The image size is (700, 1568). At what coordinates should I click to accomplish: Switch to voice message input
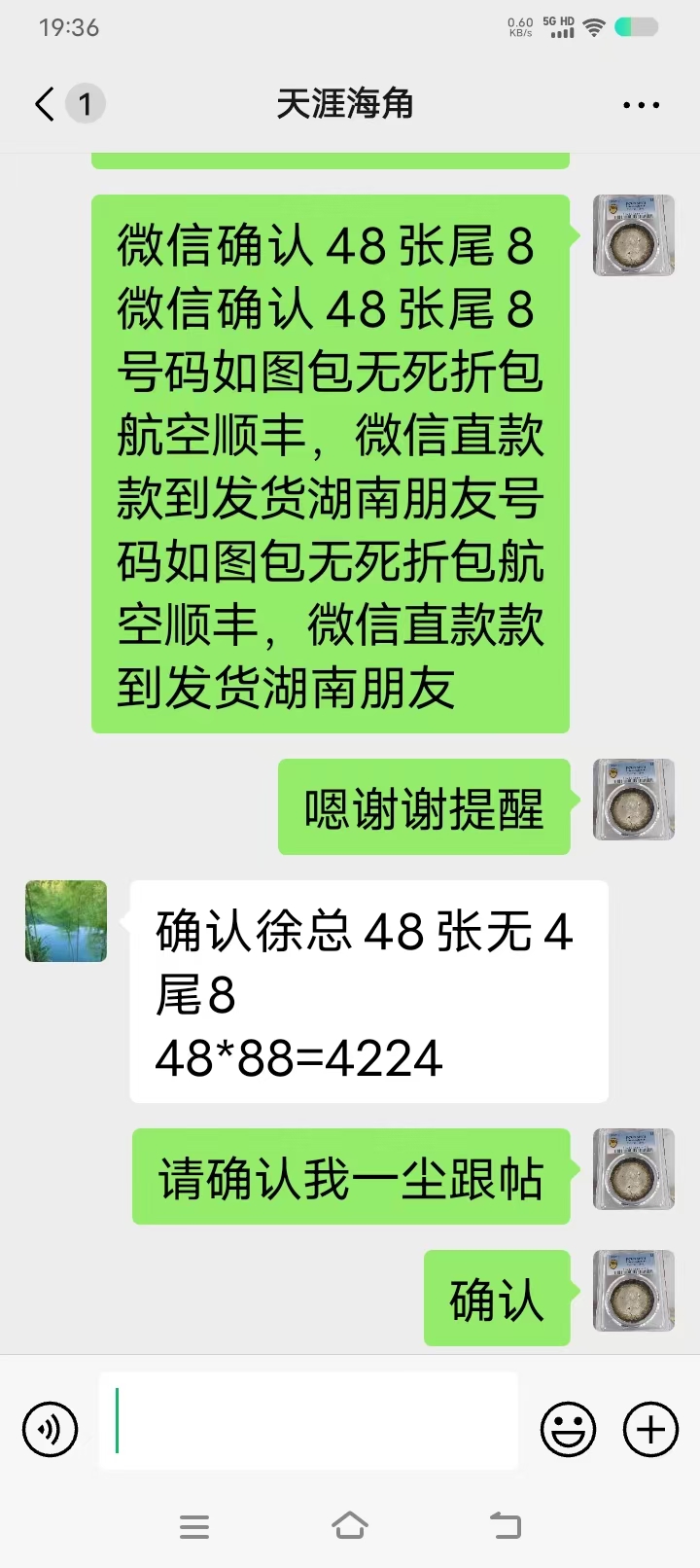click(50, 1429)
